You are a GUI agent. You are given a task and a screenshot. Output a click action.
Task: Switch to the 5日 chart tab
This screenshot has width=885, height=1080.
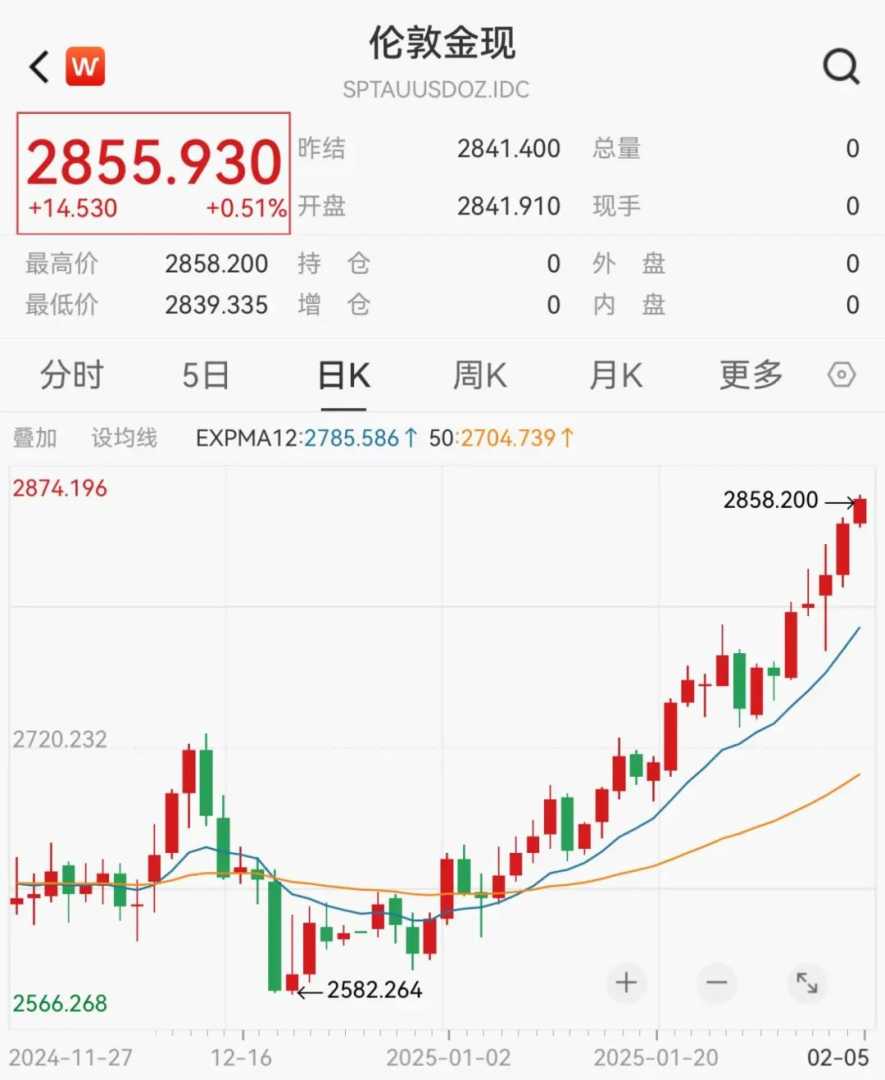(206, 376)
